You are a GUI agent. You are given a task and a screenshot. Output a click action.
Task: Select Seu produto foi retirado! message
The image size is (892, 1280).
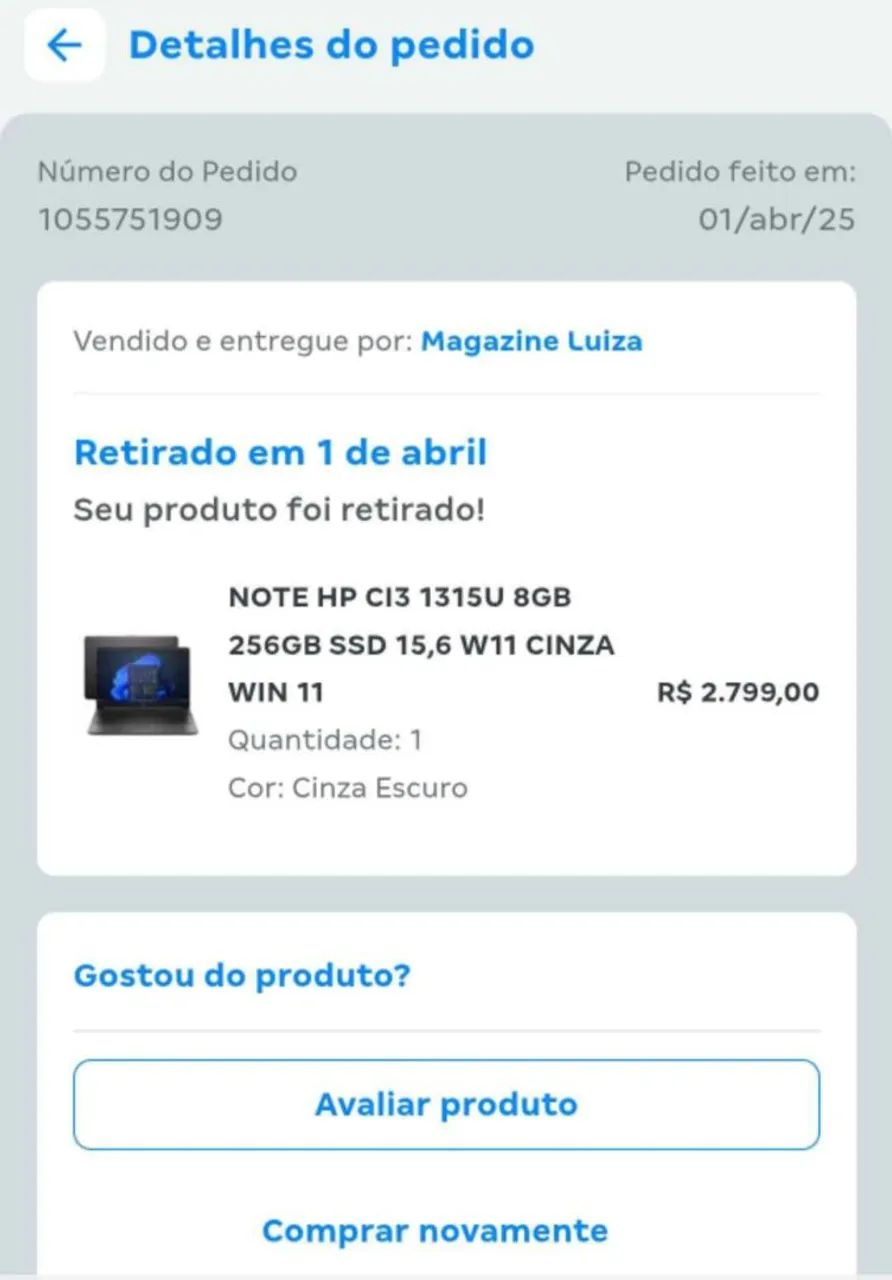278,509
